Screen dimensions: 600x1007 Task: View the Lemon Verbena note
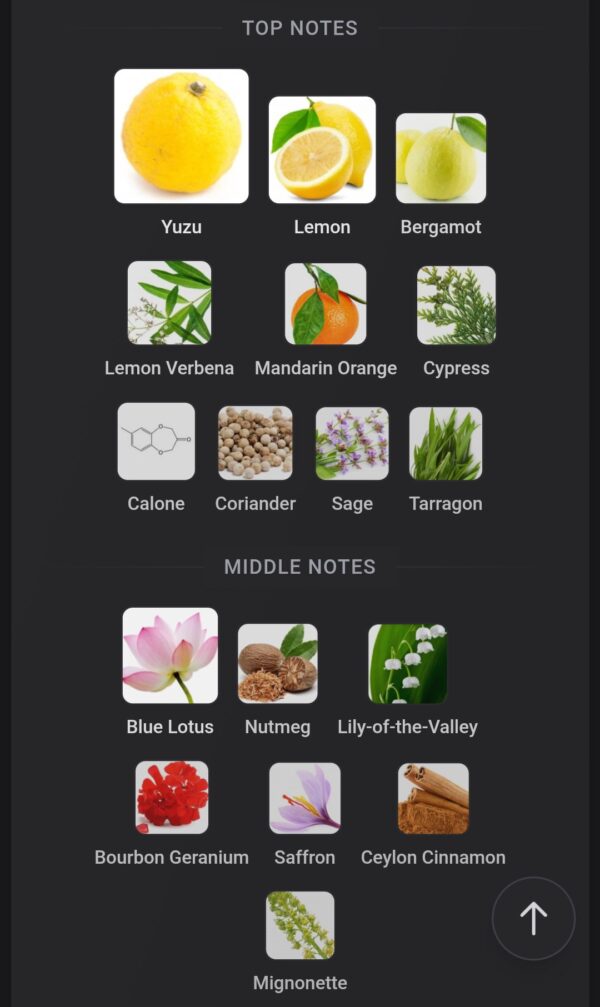click(x=169, y=303)
